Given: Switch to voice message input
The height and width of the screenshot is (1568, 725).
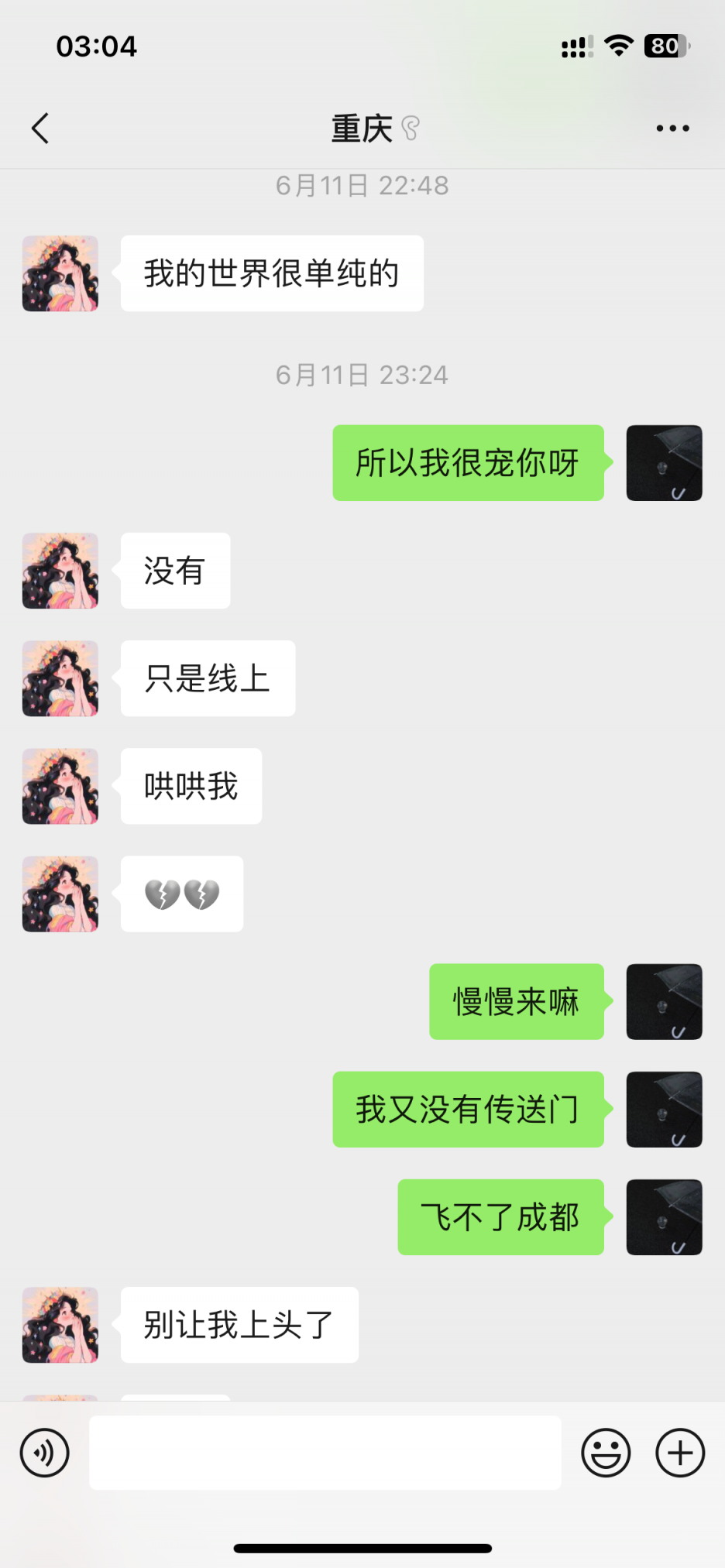Looking at the screenshot, I should (x=45, y=1453).
